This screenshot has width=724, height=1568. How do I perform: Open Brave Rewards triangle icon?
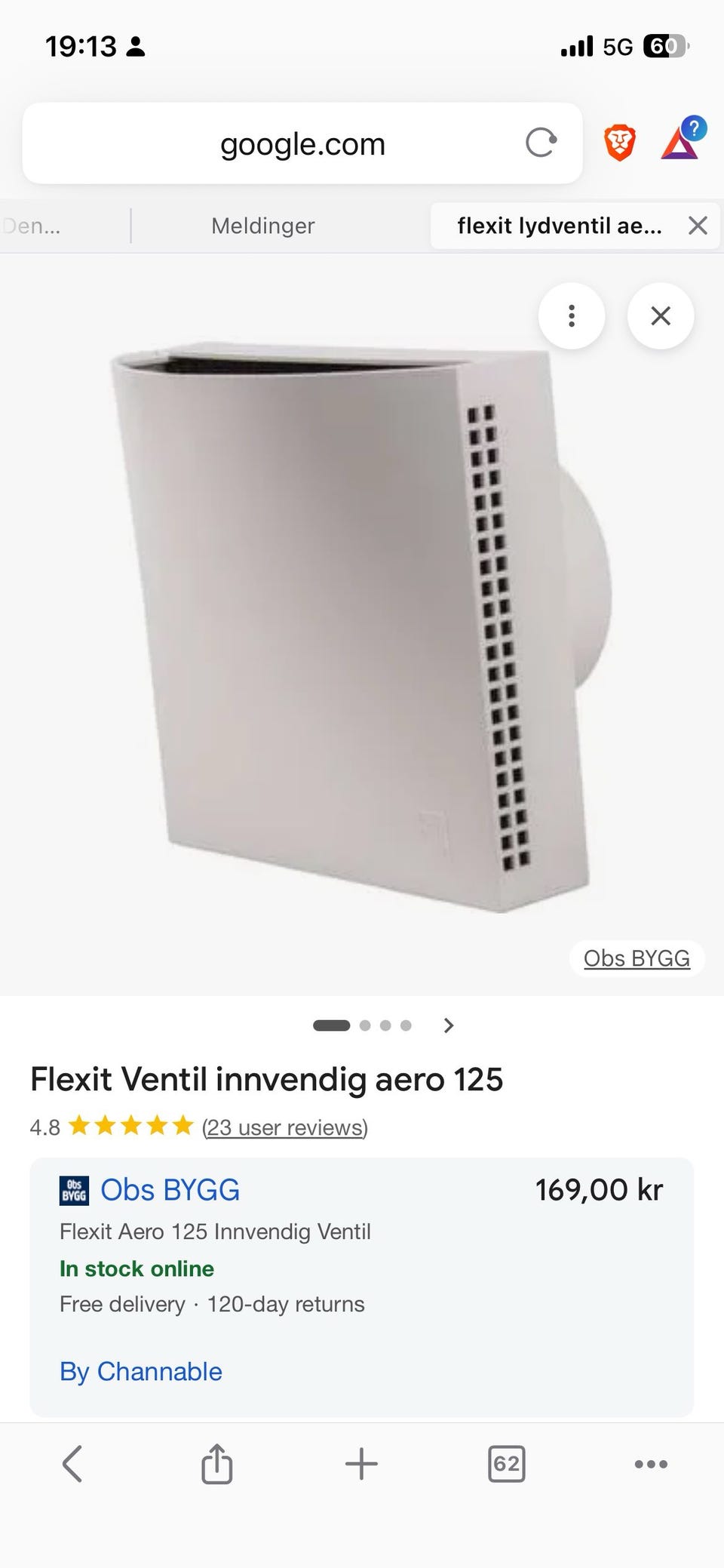tap(683, 139)
